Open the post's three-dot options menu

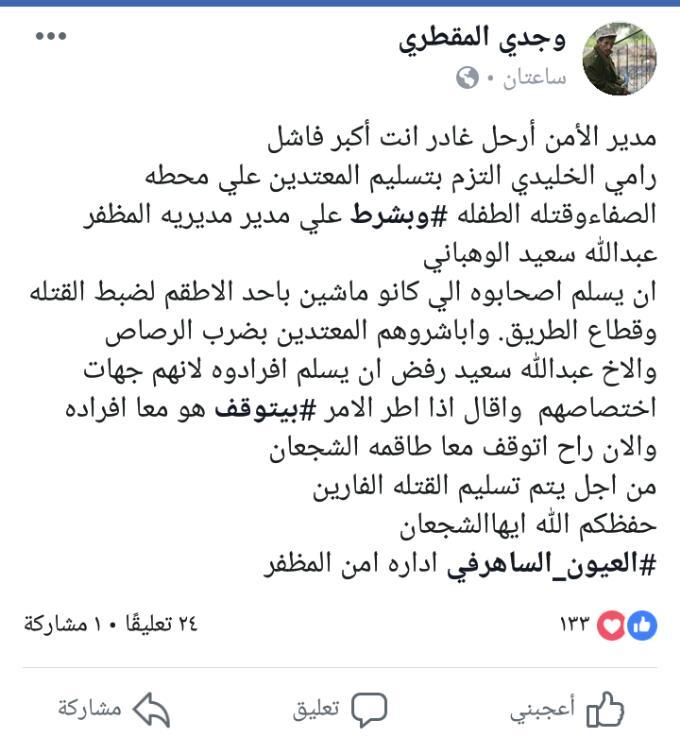click(x=51, y=36)
